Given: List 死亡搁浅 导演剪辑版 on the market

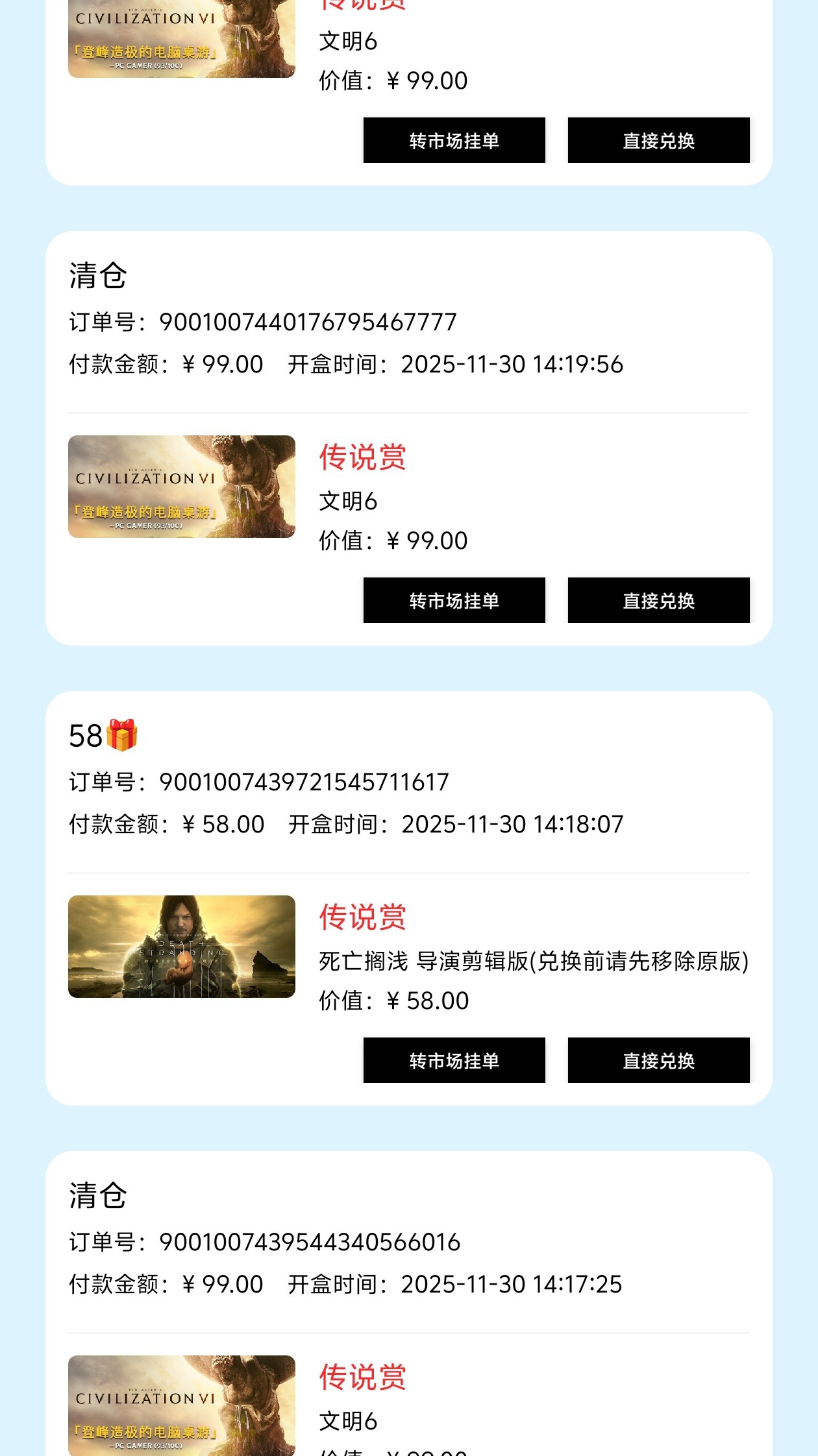Looking at the screenshot, I should pos(454,1060).
